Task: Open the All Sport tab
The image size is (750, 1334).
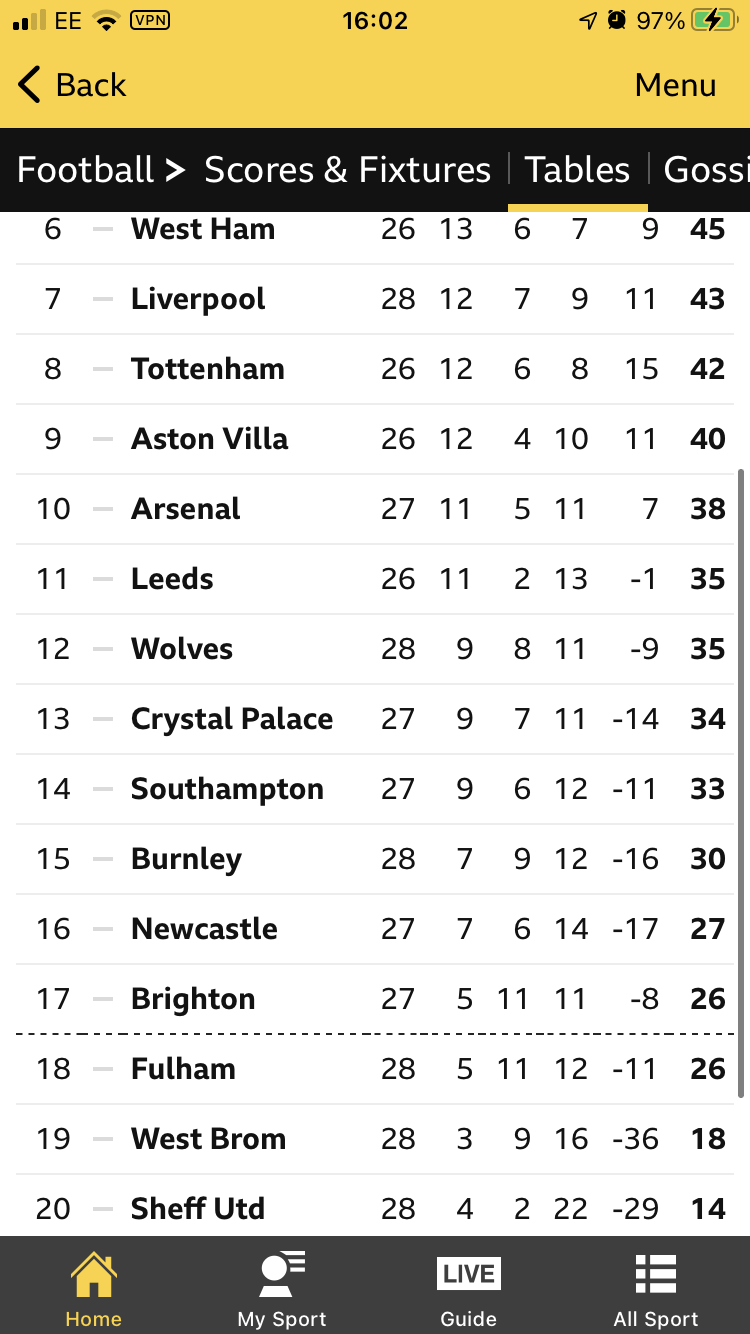Action: [656, 1288]
